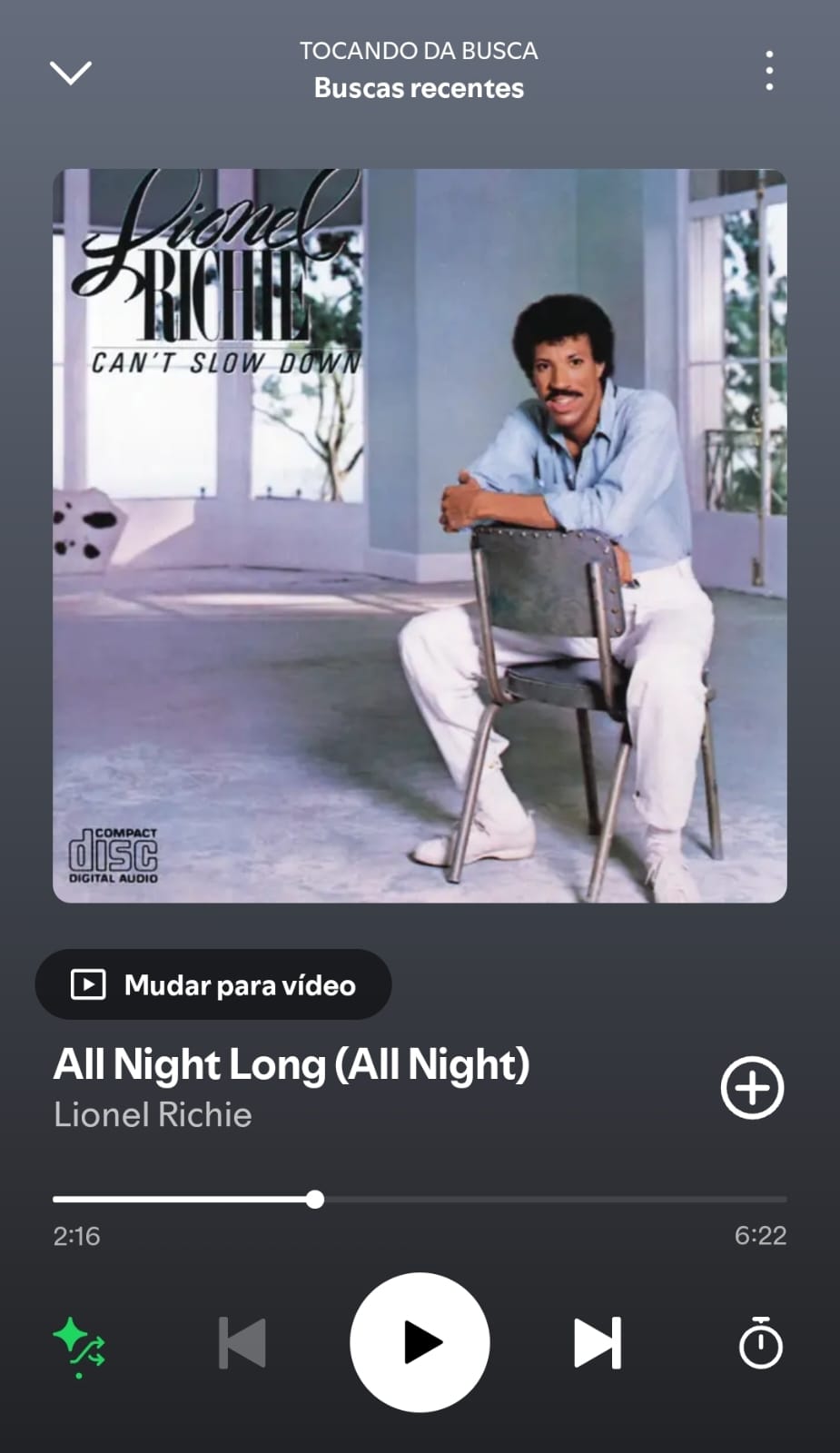840x1453 pixels.
Task: Open the TOCANDO DA BUSCA header
Action: click(x=419, y=51)
